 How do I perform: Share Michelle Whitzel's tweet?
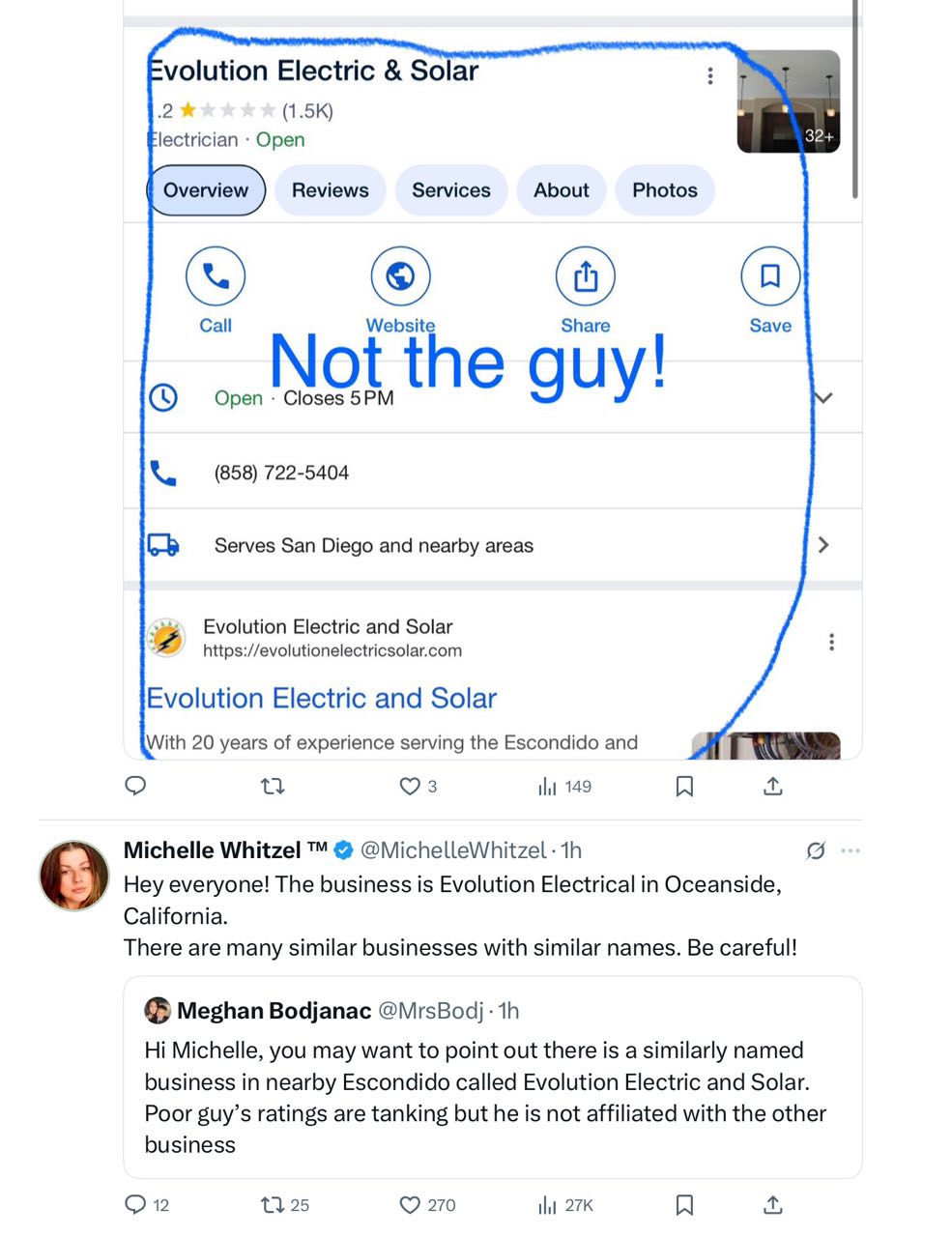point(772,1204)
